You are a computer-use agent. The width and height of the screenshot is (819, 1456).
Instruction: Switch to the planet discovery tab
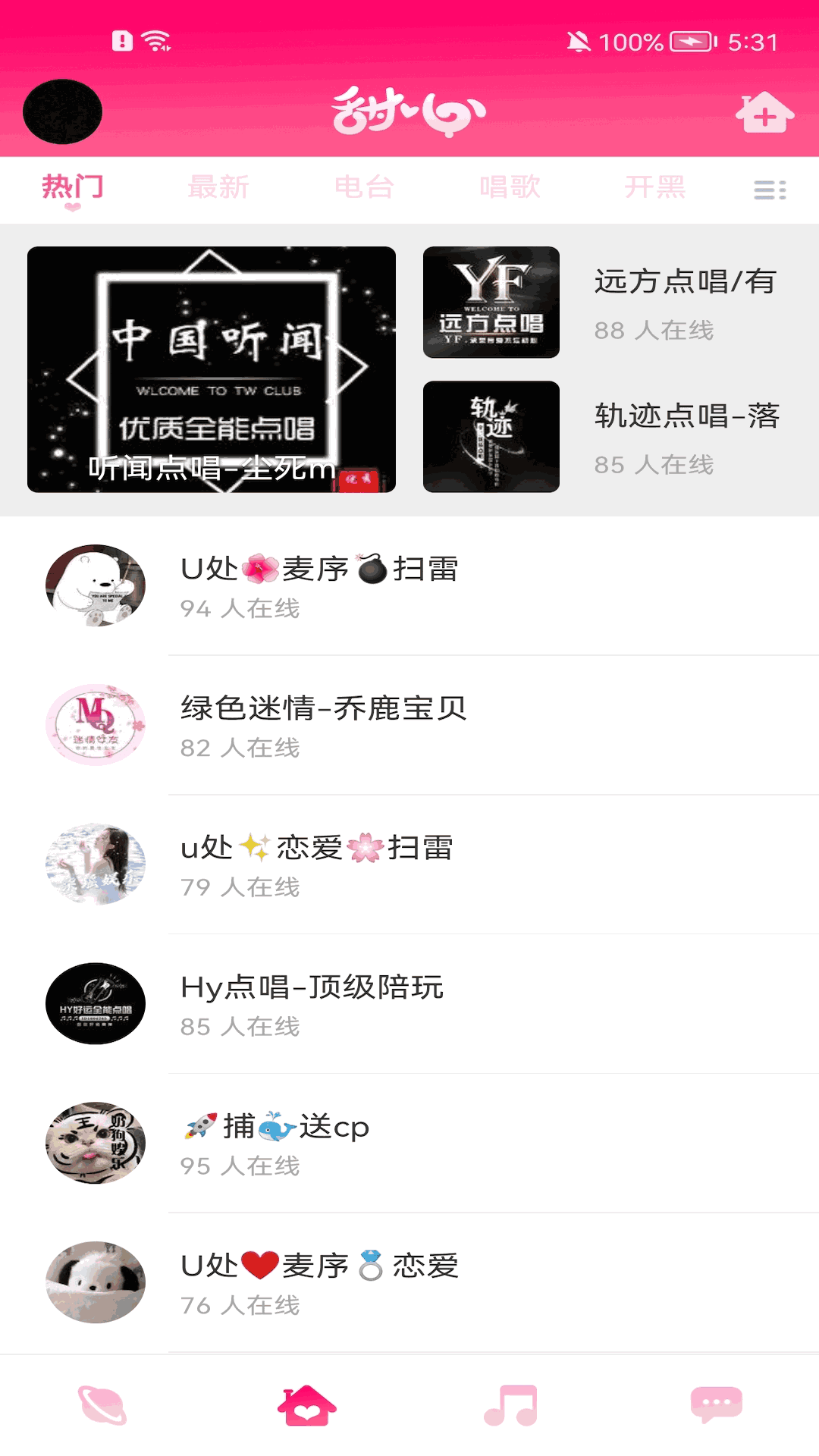point(102,1405)
